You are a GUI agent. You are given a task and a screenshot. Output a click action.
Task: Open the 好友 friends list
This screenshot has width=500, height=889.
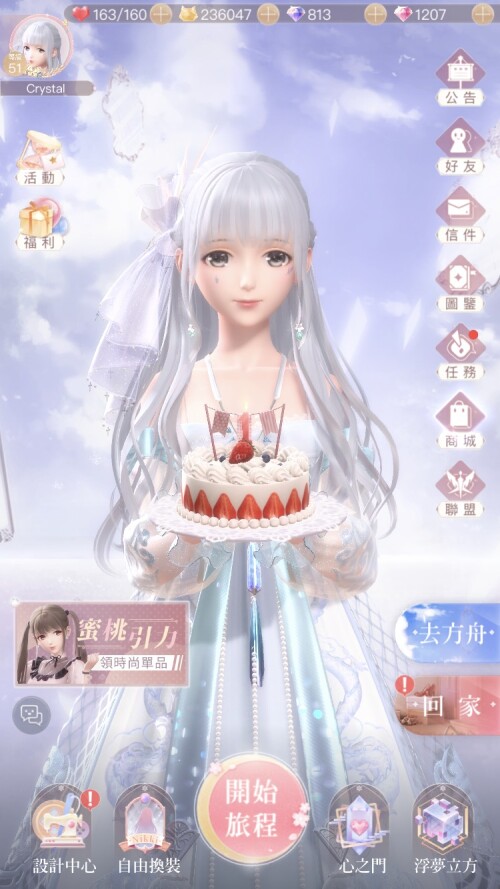tap(460, 147)
